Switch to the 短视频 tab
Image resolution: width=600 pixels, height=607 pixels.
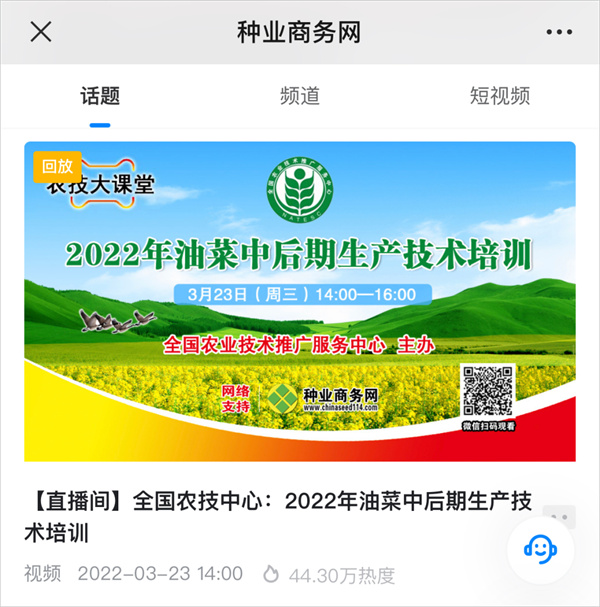click(500, 96)
